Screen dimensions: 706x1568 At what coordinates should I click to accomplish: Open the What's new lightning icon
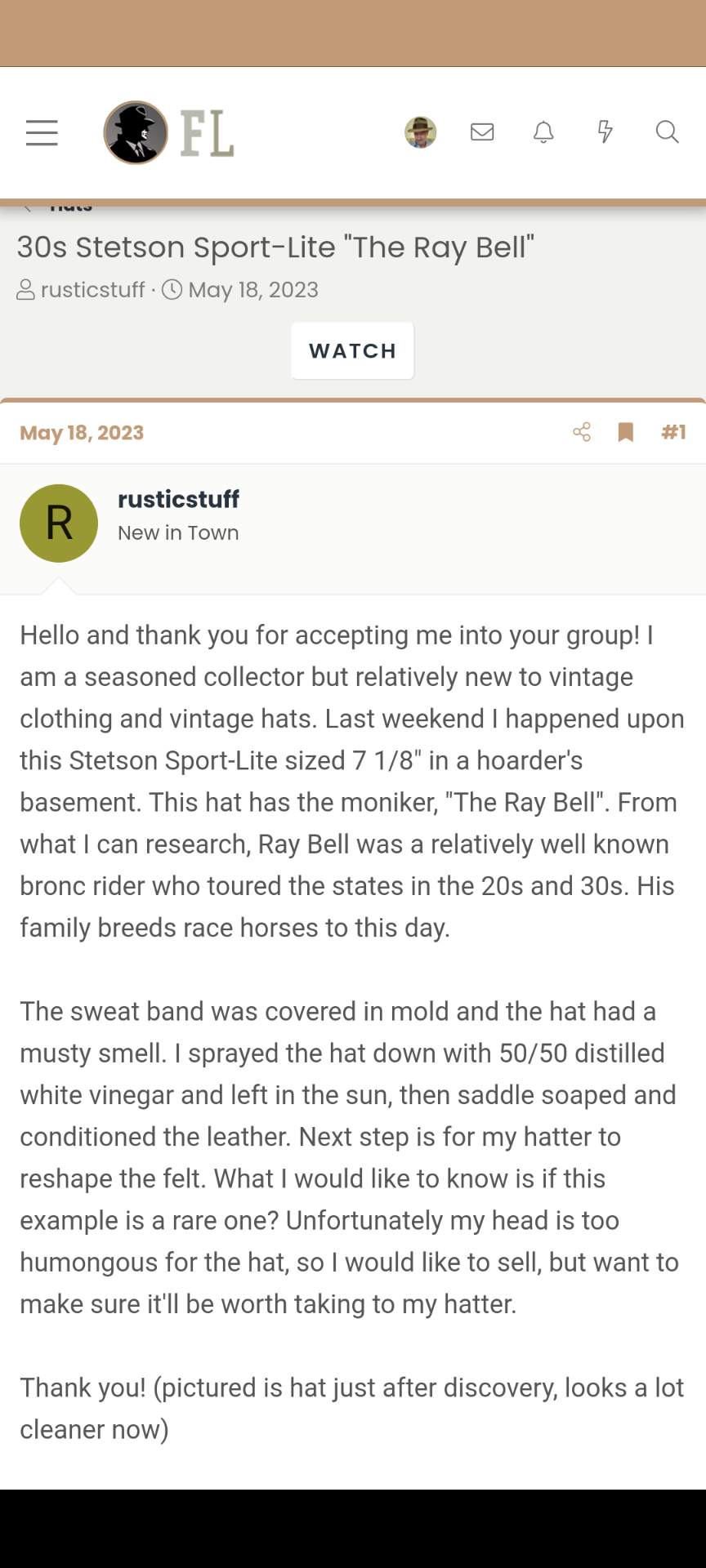click(605, 131)
